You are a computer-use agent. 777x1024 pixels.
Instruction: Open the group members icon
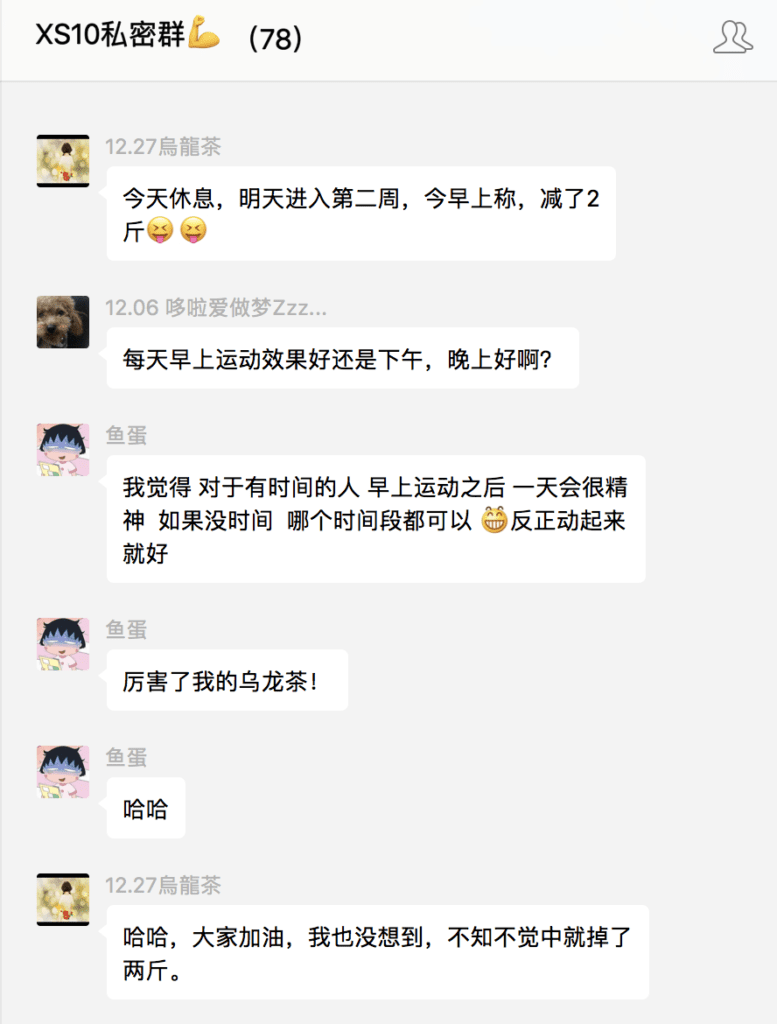pos(732,37)
